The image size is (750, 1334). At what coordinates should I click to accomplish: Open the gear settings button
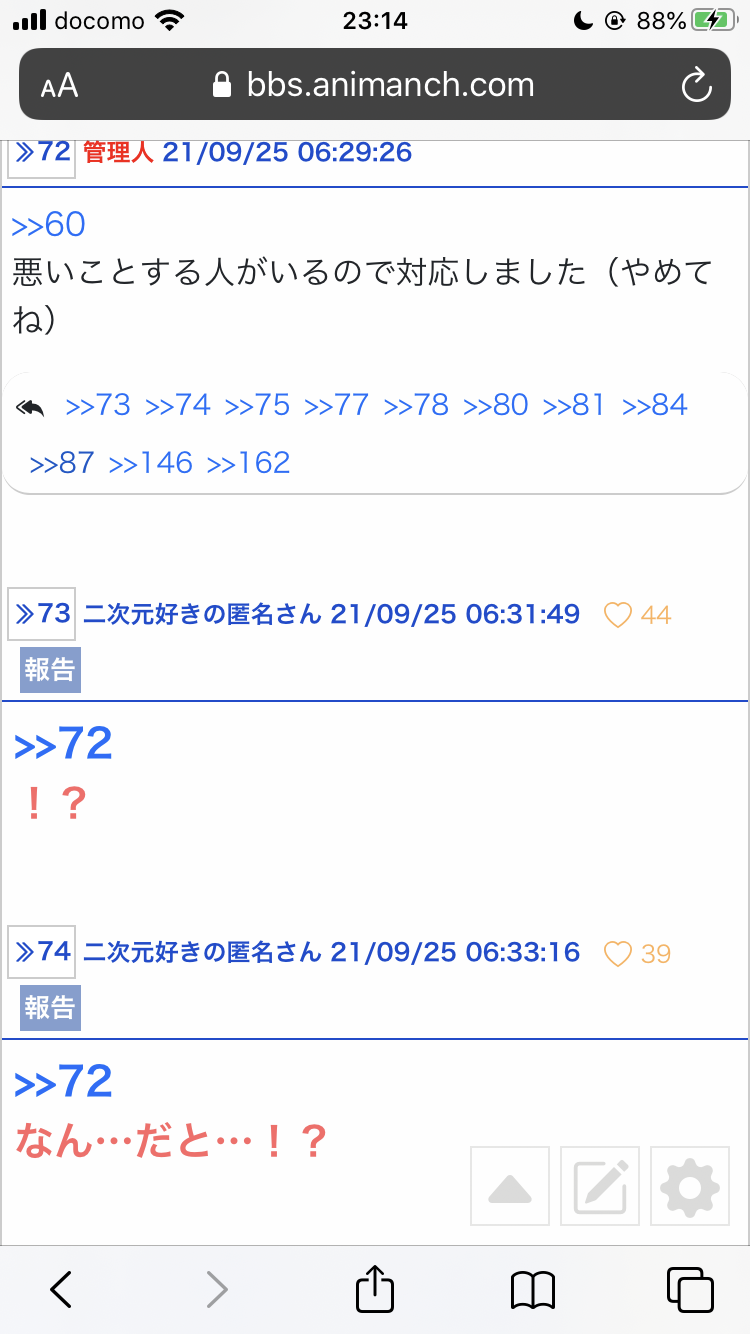tap(690, 1186)
